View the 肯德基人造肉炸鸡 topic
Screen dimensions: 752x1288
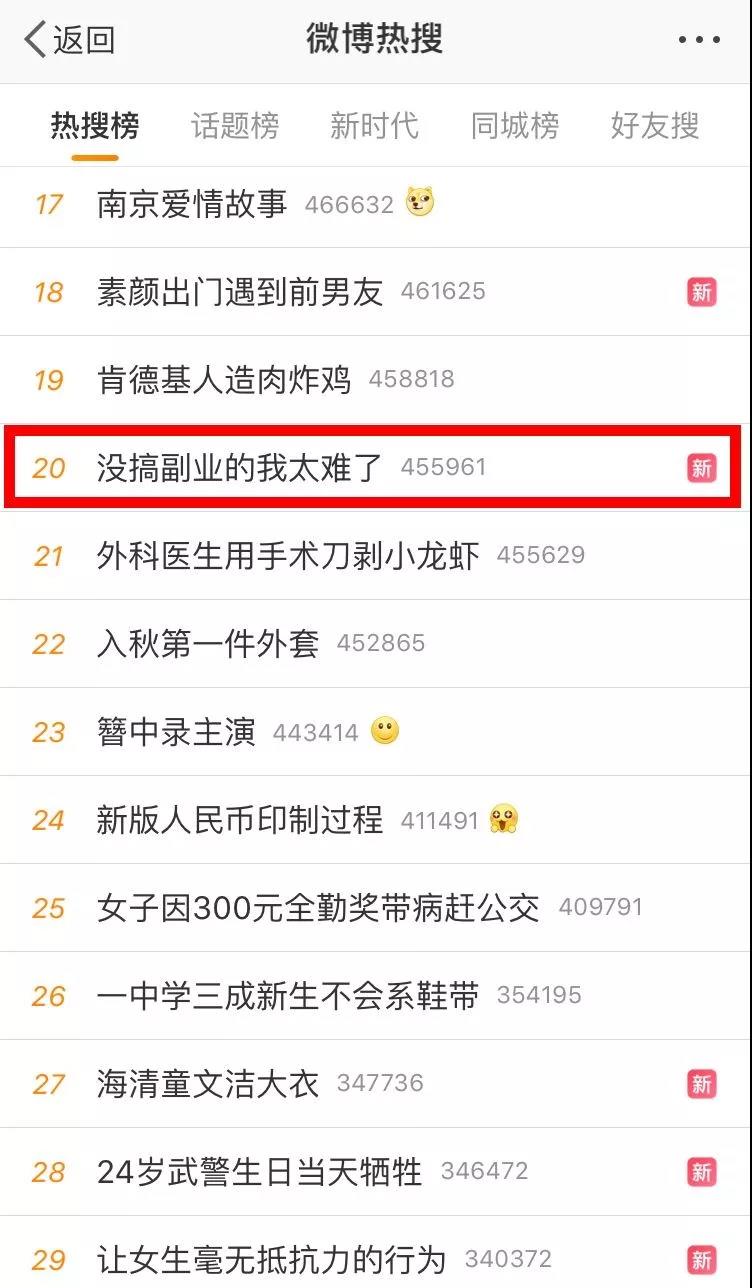click(x=224, y=380)
